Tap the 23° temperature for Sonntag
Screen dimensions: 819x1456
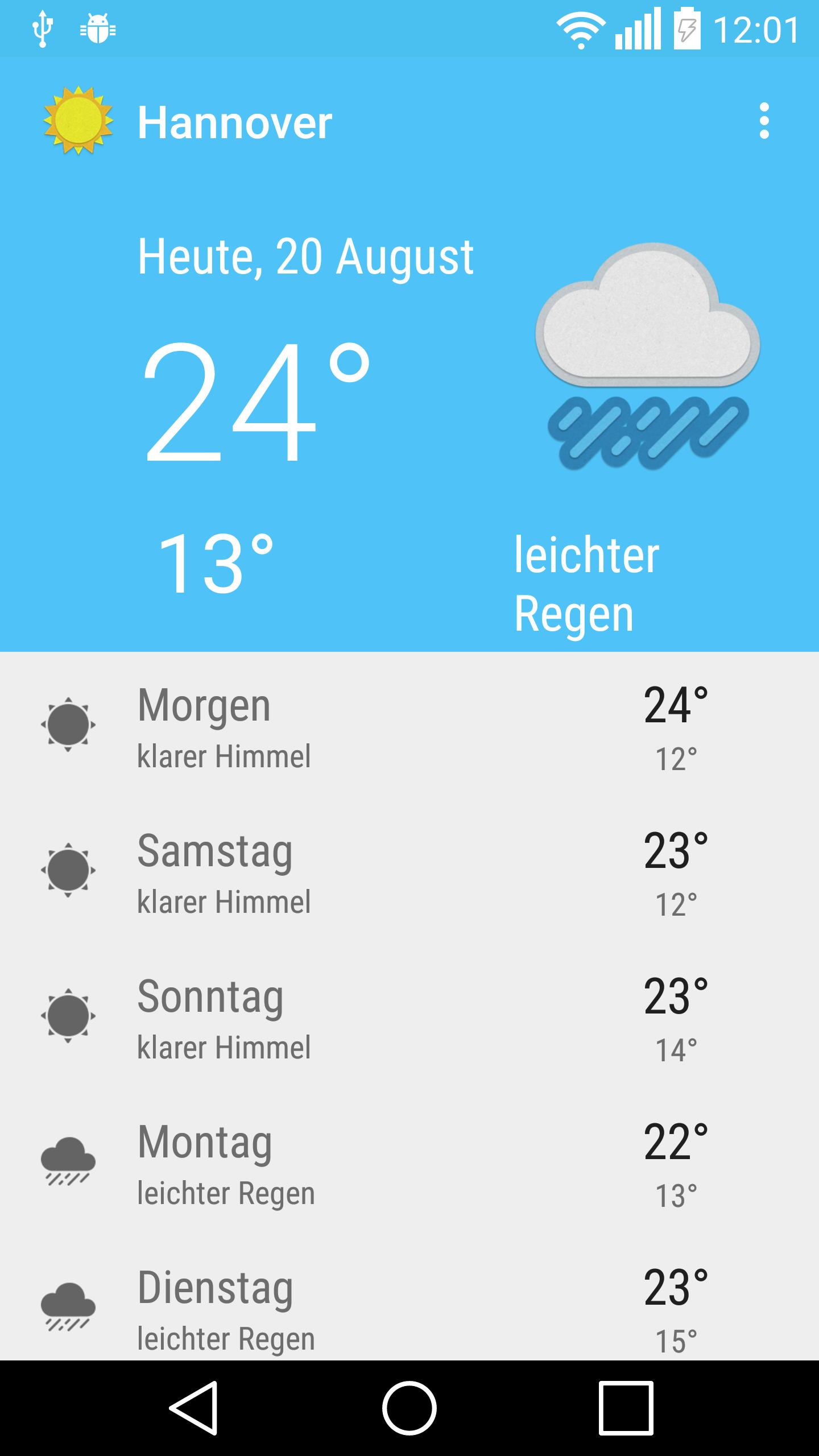677,995
